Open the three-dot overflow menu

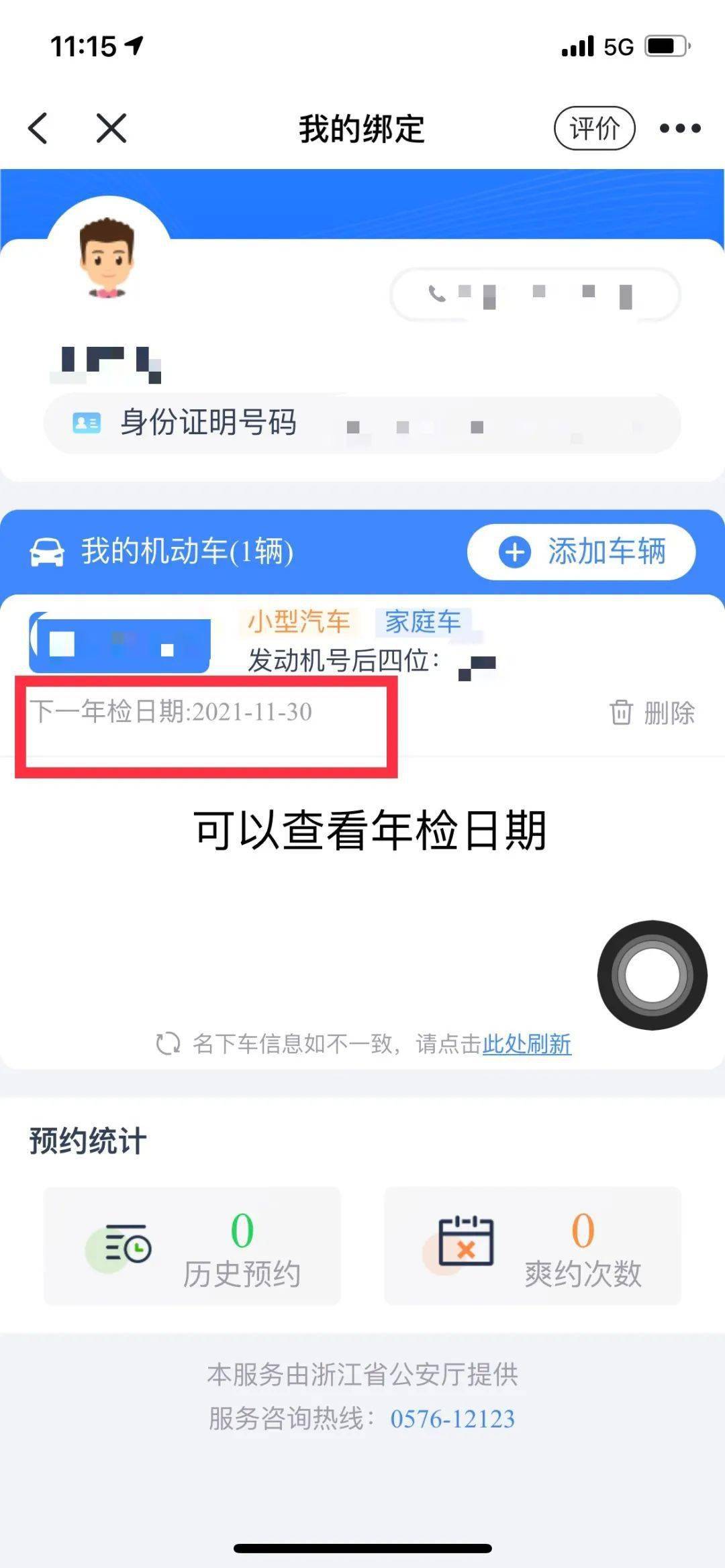(679, 128)
